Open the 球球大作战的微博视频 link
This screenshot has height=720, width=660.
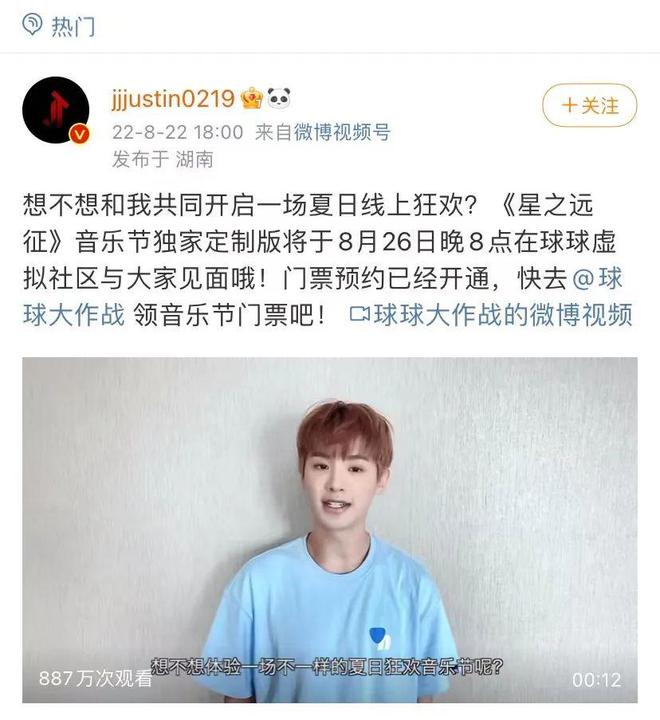491,315
